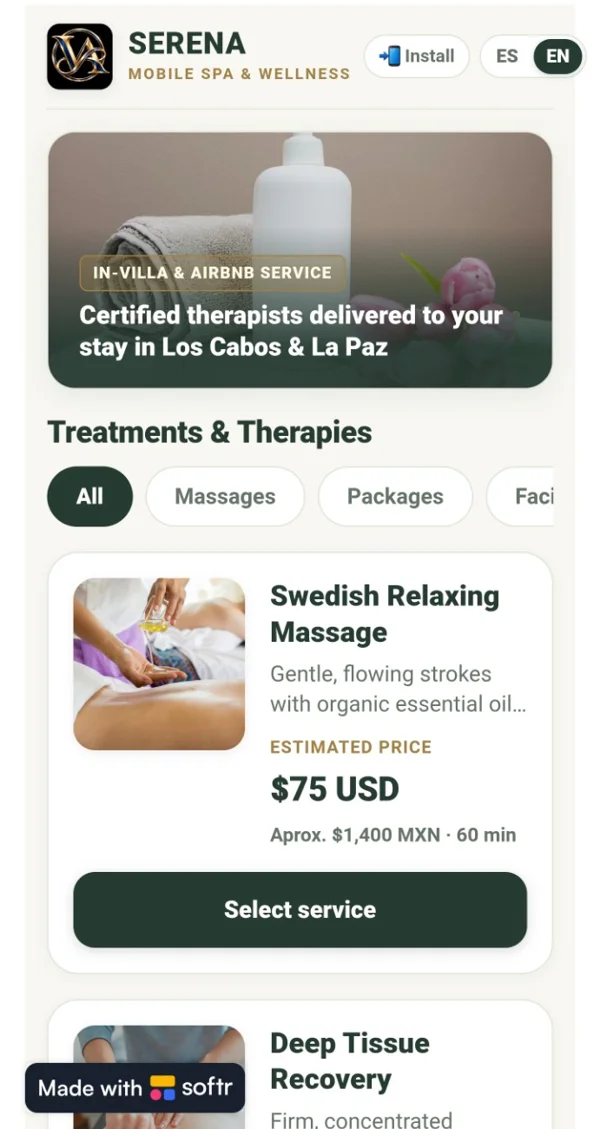Filter by Massages
Image resolution: width=600 pixels, height=1129 pixels.
point(225,496)
